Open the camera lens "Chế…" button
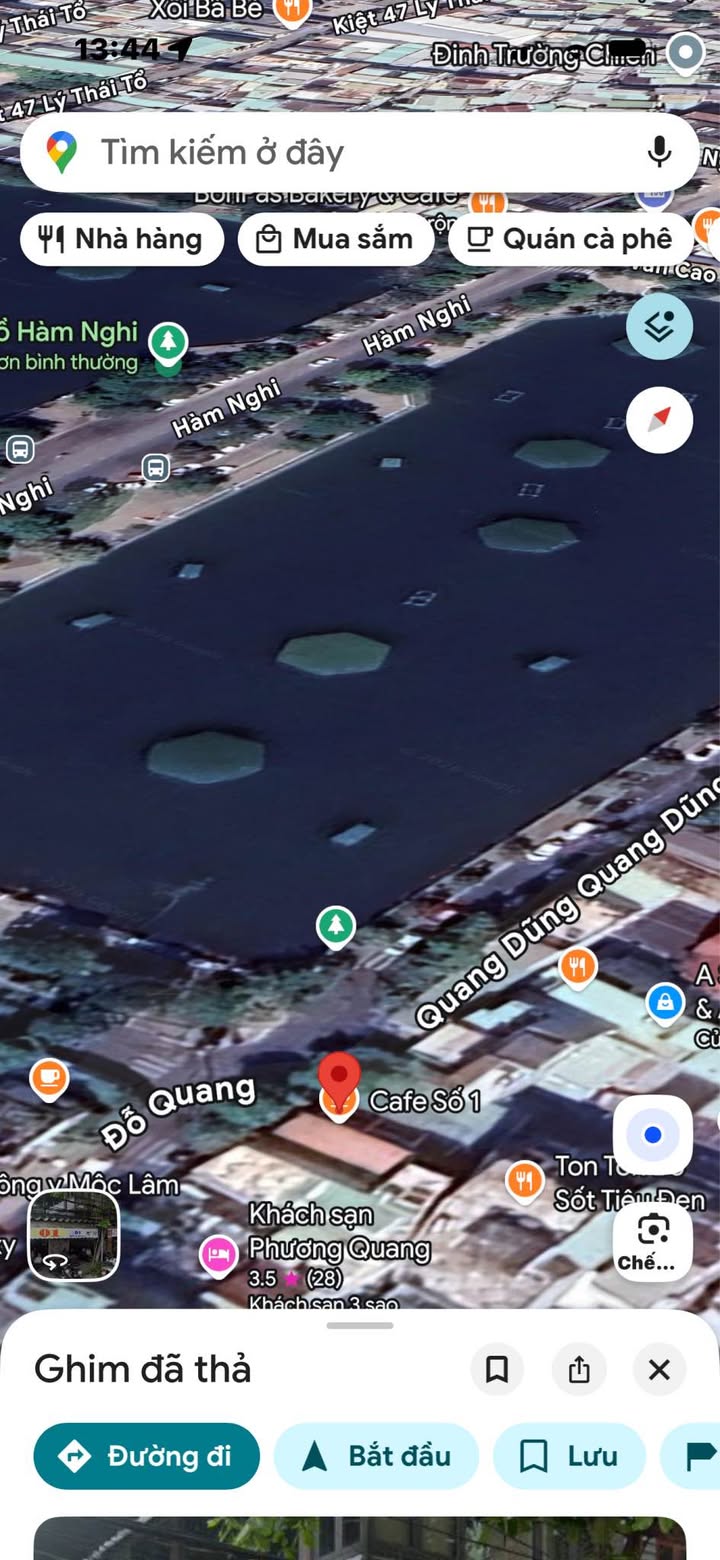Image resolution: width=720 pixels, height=1560 pixels. point(653,1241)
